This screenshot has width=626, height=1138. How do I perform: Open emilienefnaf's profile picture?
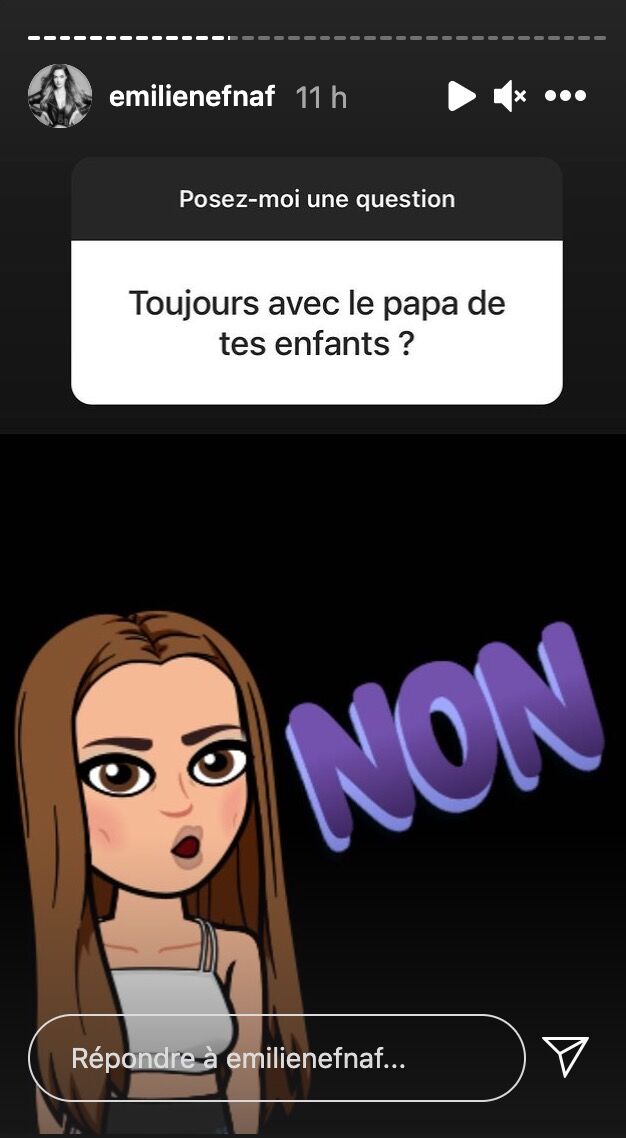(60, 96)
